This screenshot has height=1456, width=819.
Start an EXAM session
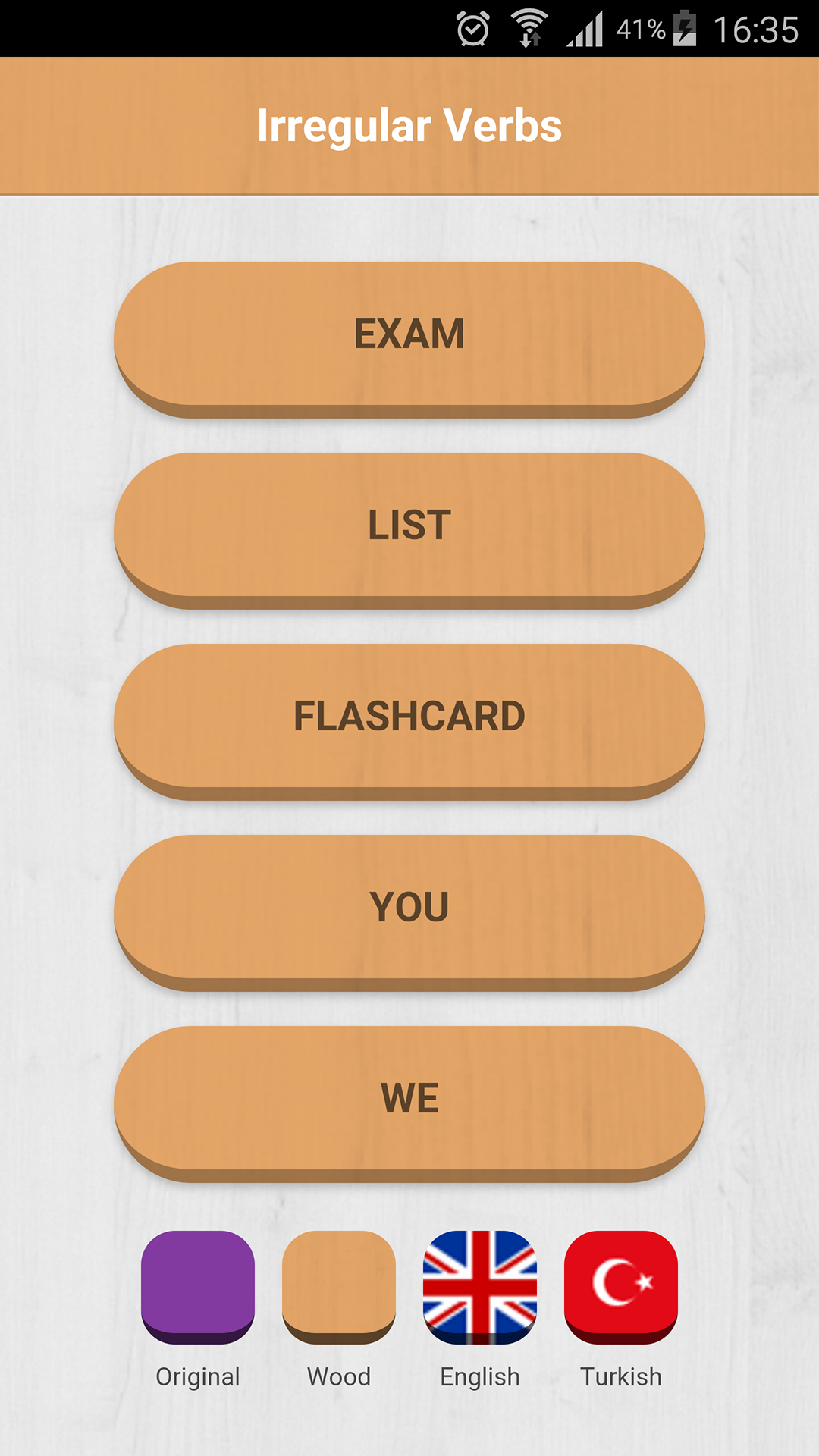tap(409, 334)
